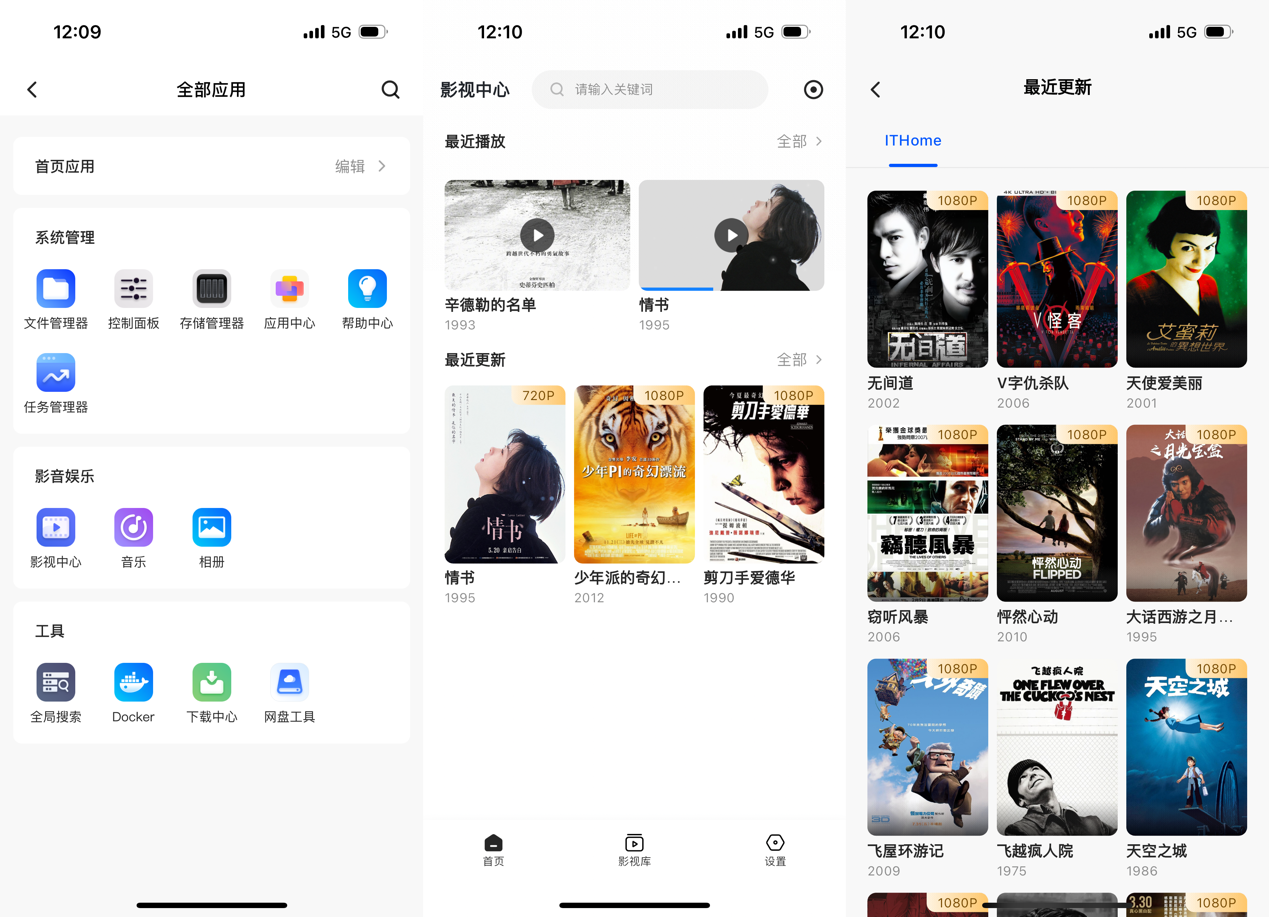Open the 应用中心 app

click(x=289, y=289)
